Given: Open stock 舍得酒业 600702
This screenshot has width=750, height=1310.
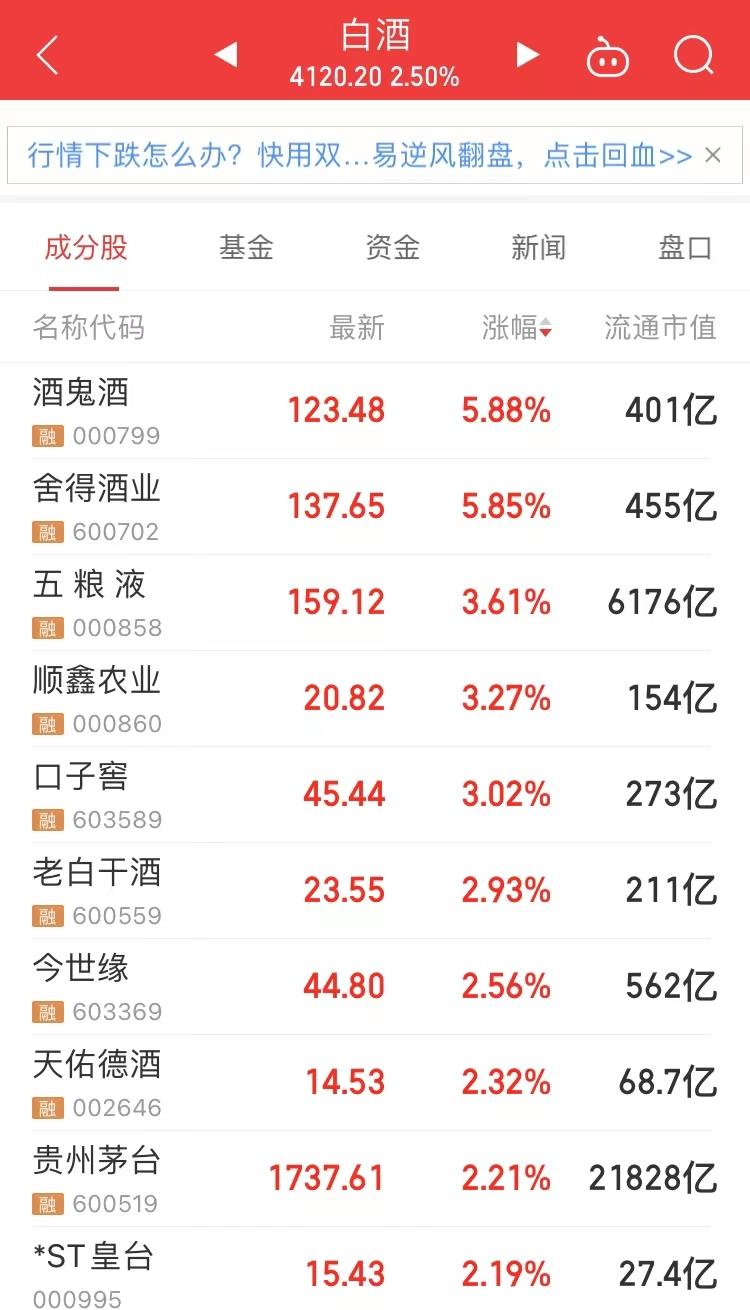Looking at the screenshot, I should [375, 507].
